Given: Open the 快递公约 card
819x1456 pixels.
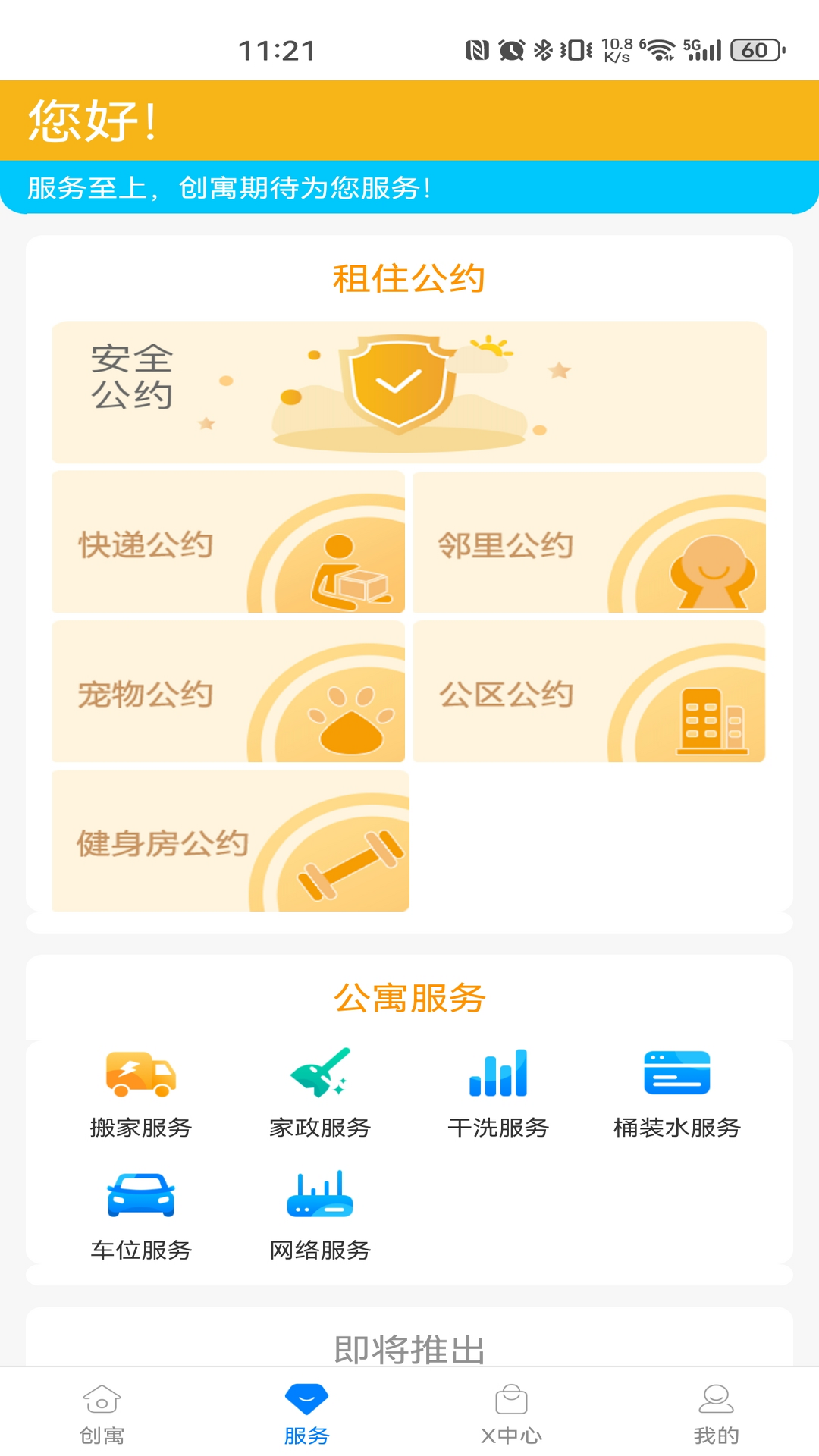Looking at the screenshot, I should (228, 541).
